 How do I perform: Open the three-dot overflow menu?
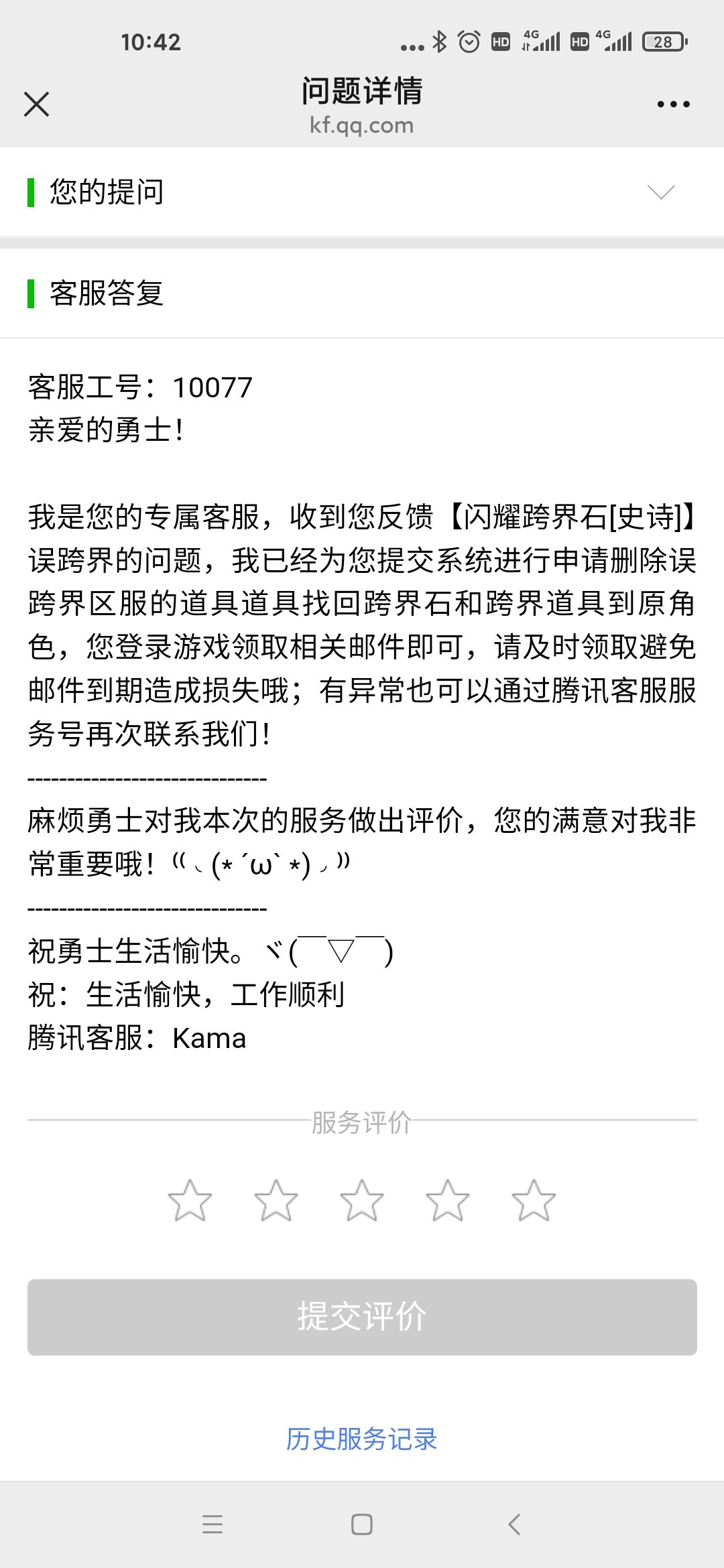(673, 104)
